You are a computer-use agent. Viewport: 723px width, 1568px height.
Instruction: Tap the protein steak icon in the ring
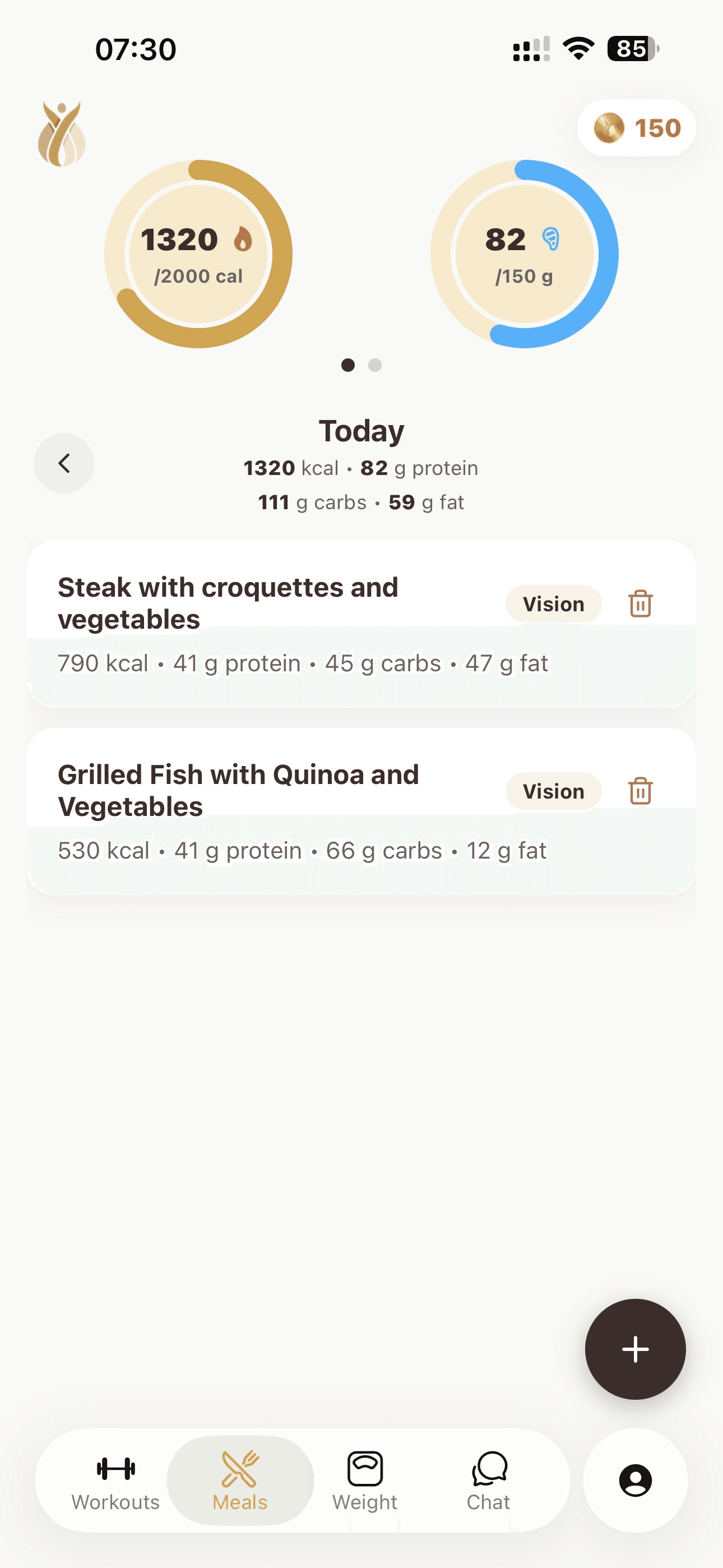point(550,239)
